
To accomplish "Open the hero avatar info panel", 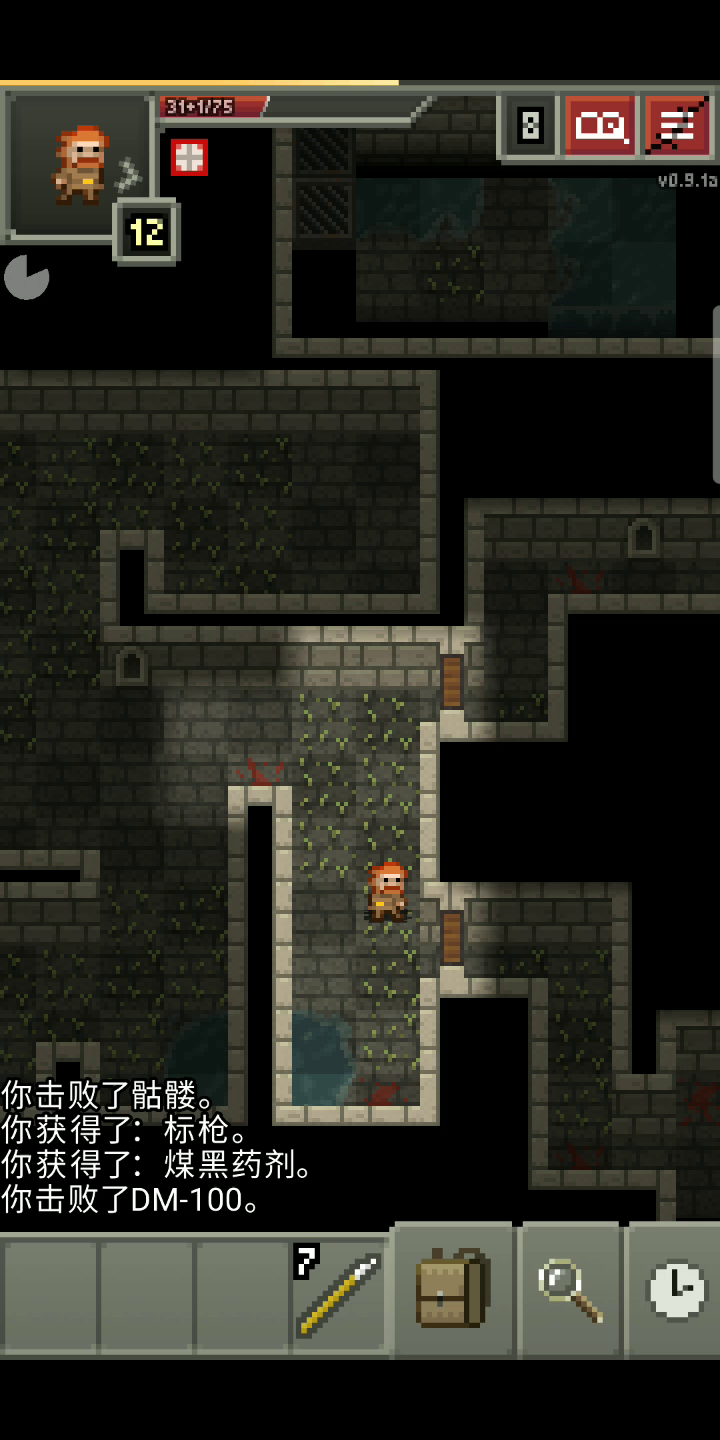I will 78,166.
